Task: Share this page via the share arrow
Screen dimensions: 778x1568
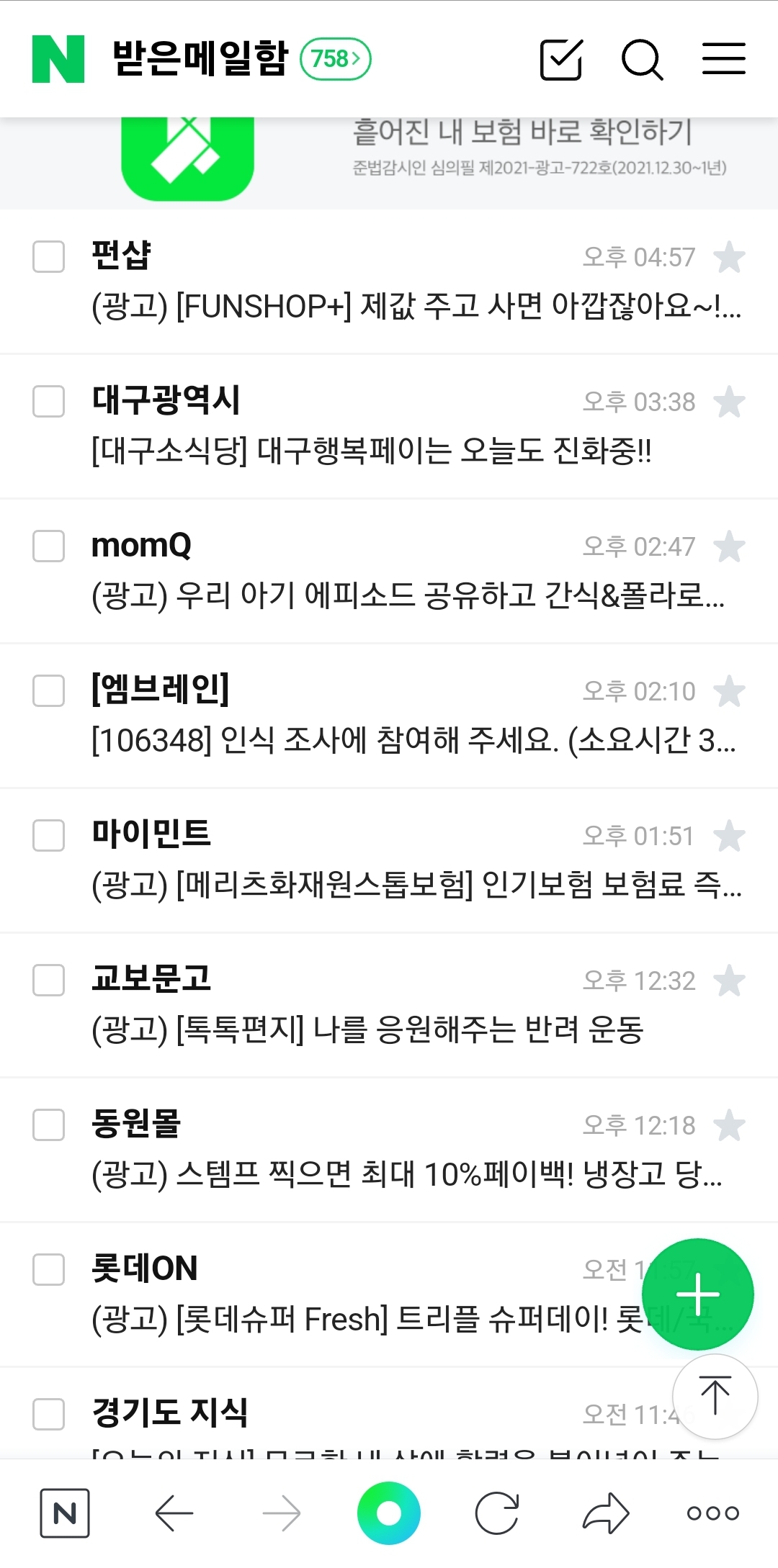Action: [605, 1513]
